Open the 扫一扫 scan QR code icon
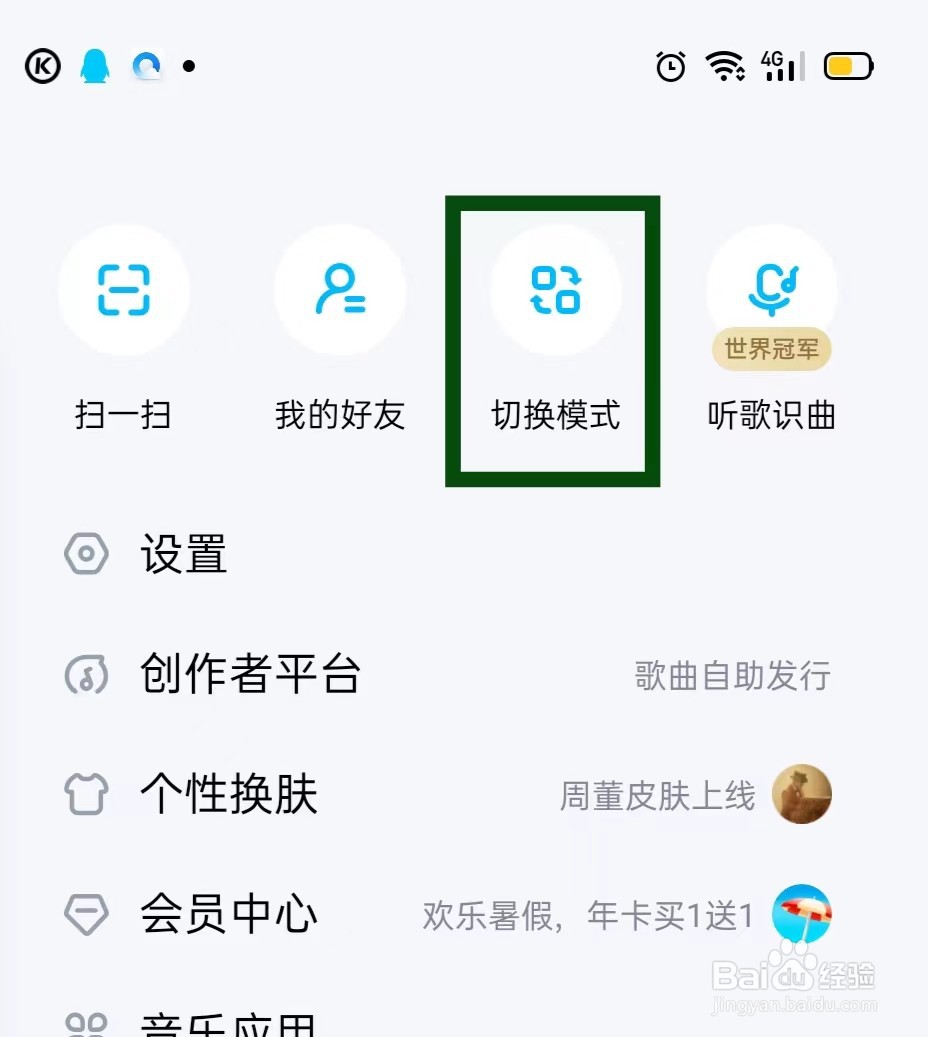 [124, 291]
